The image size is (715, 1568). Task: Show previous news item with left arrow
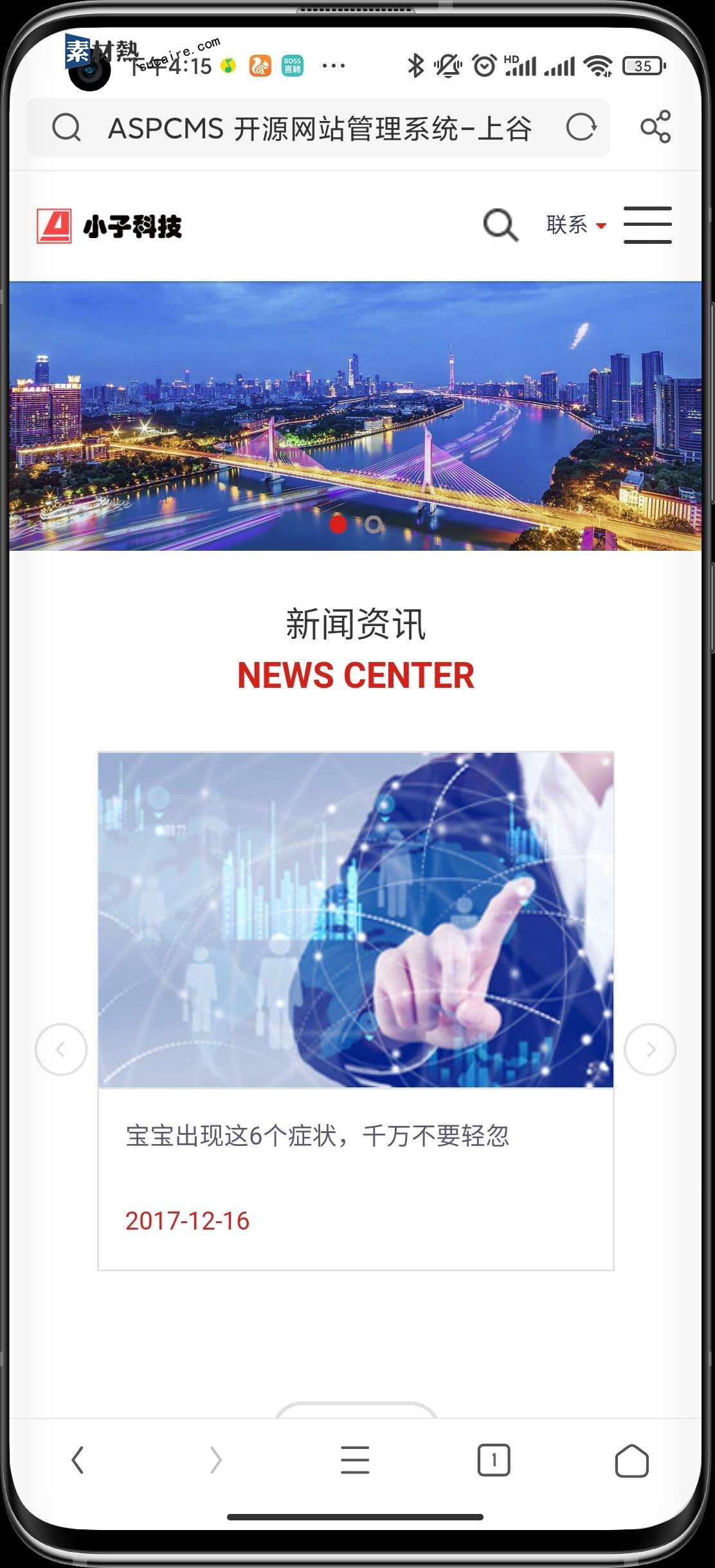pos(61,1049)
